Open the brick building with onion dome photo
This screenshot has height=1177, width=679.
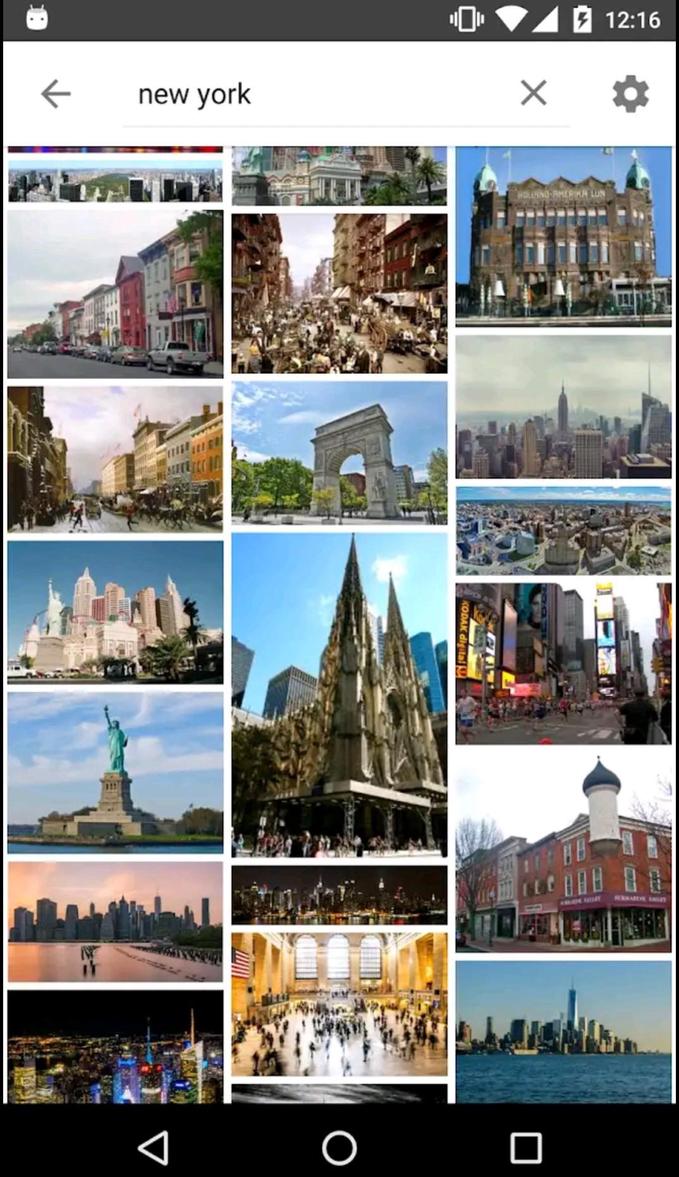tap(563, 852)
